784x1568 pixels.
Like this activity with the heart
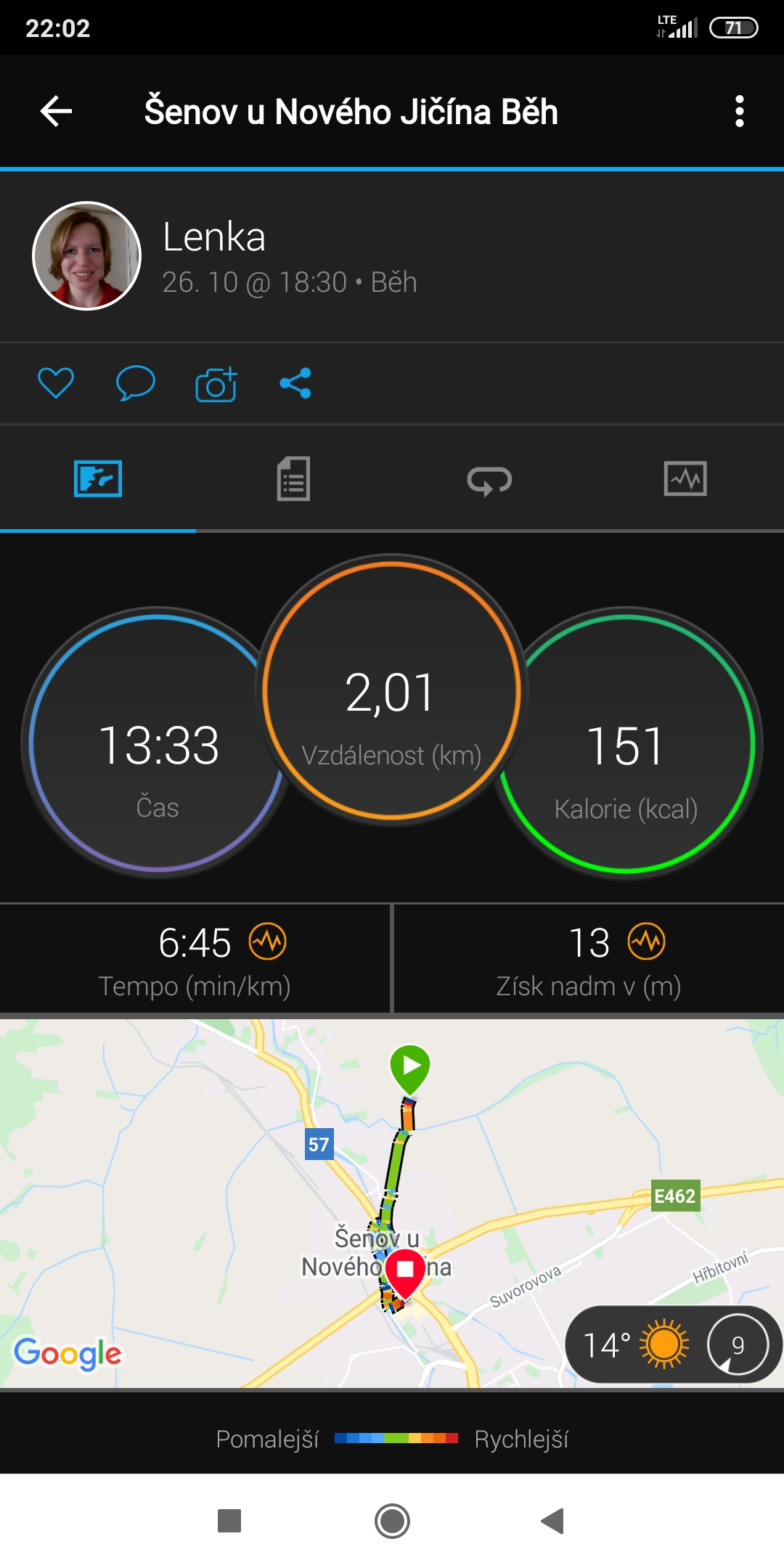point(56,383)
